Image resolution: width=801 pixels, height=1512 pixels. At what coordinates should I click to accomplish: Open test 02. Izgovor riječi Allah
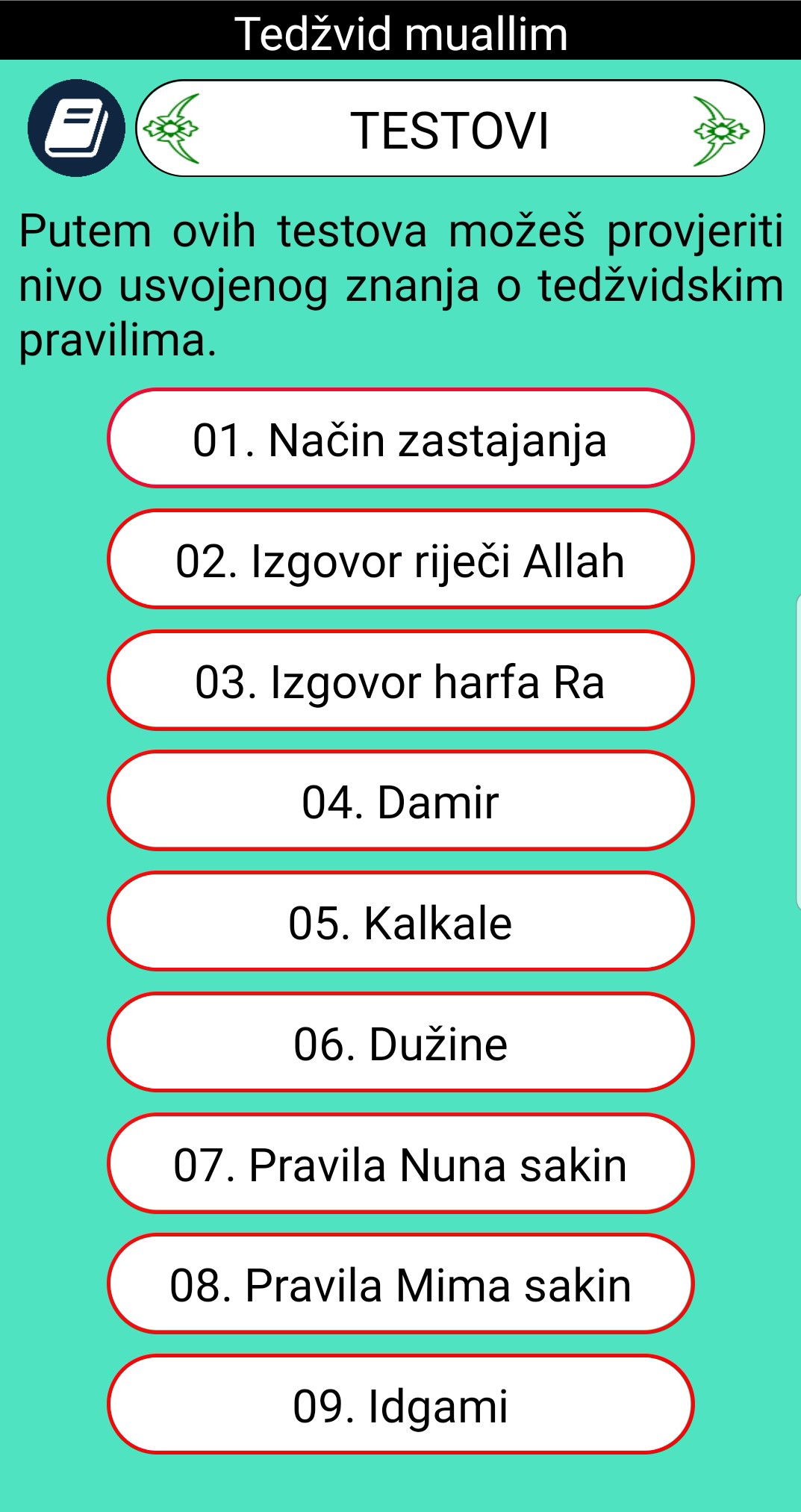coord(401,559)
